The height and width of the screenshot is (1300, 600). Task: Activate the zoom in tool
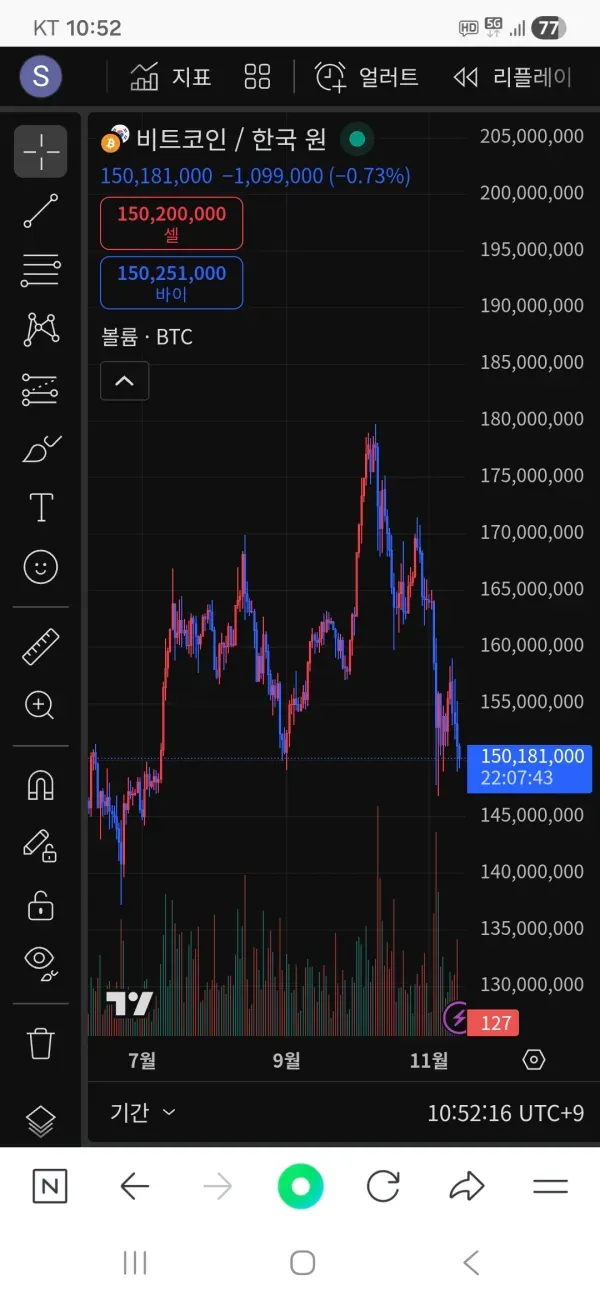click(41, 706)
